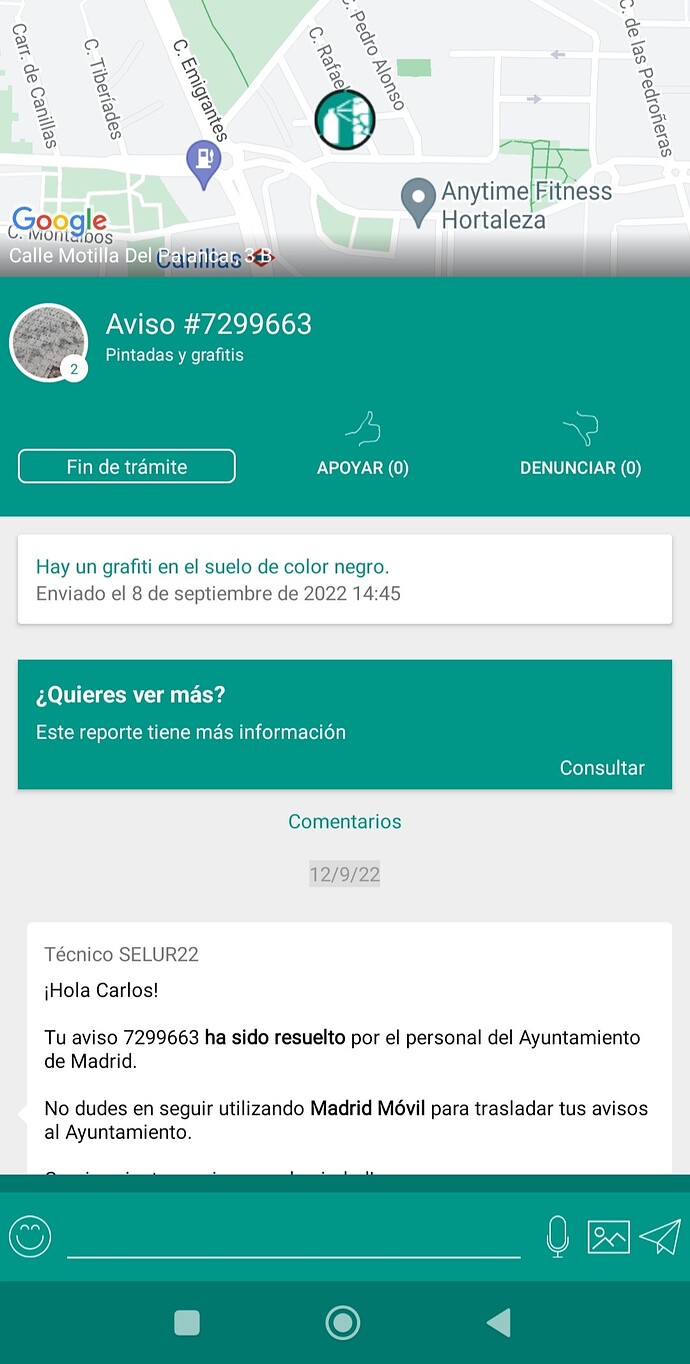Image resolution: width=690 pixels, height=1364 pixels.
Task: Go to the home screen
Action: pyautogui.click(x=343, y=1323)
